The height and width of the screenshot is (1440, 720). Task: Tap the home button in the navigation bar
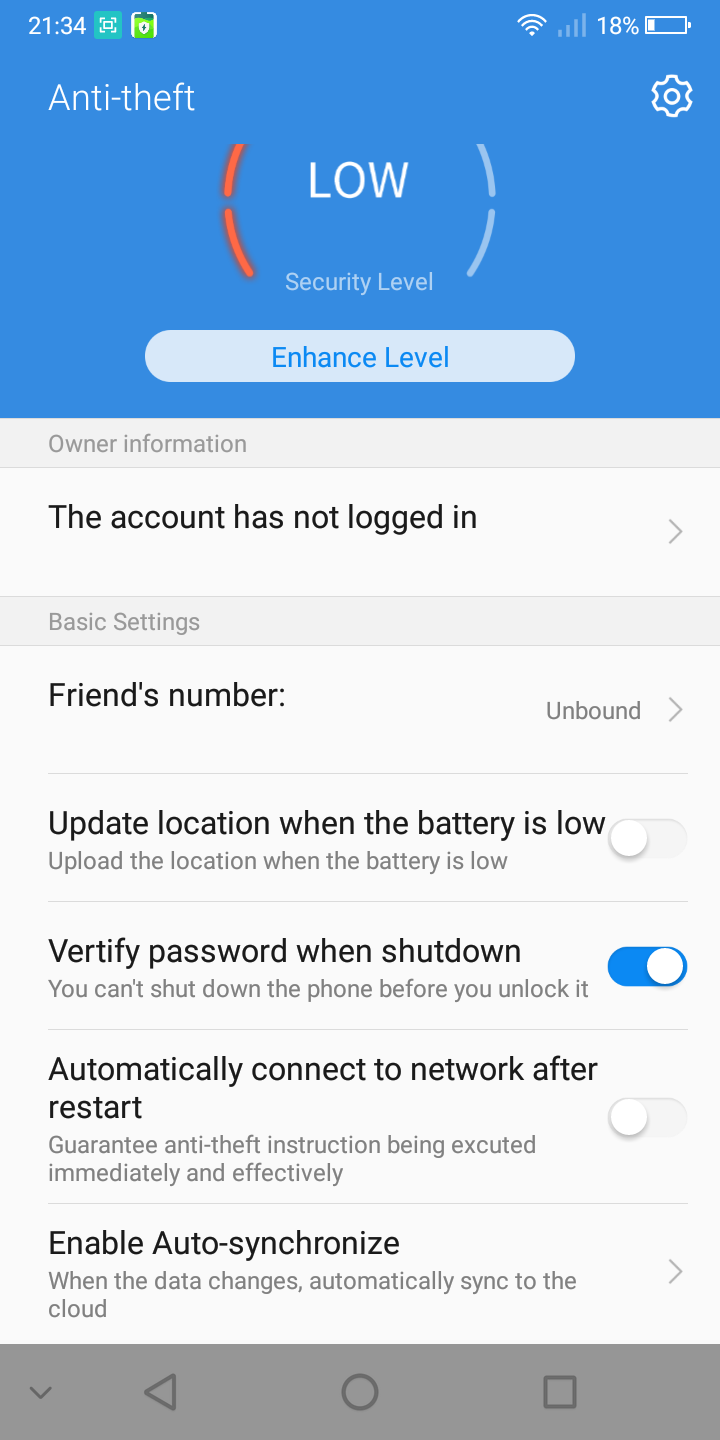coord(360,1392)
